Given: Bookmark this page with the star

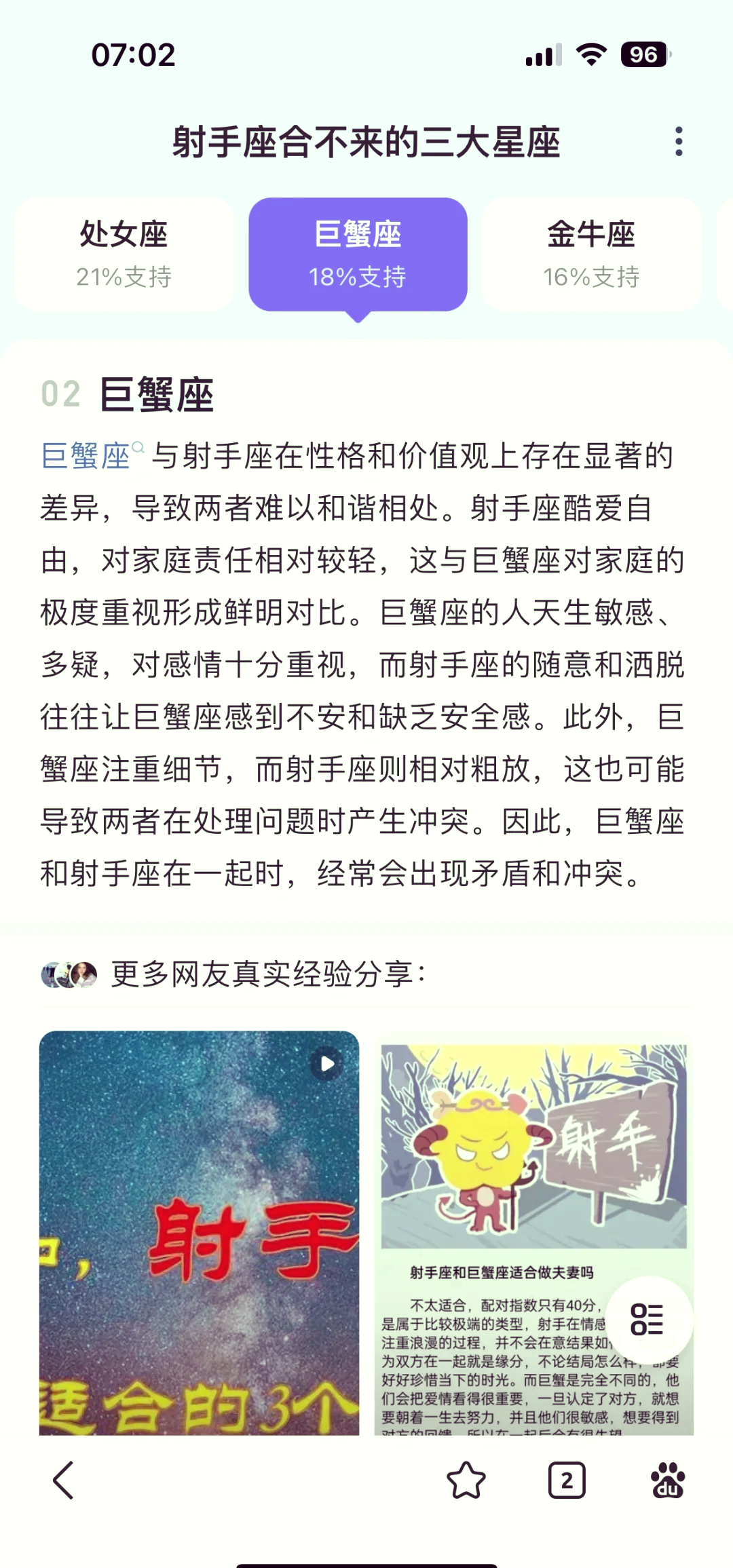Looking at the screenshot, I should point(466,1480).
